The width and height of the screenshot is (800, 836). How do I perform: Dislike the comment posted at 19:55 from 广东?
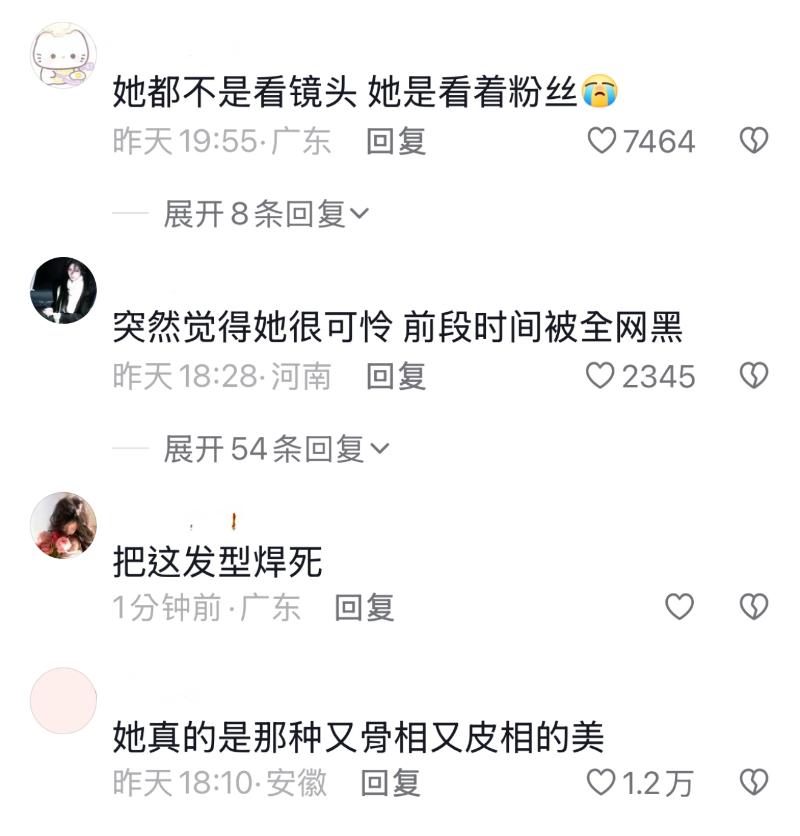click(x=753, y=142)
